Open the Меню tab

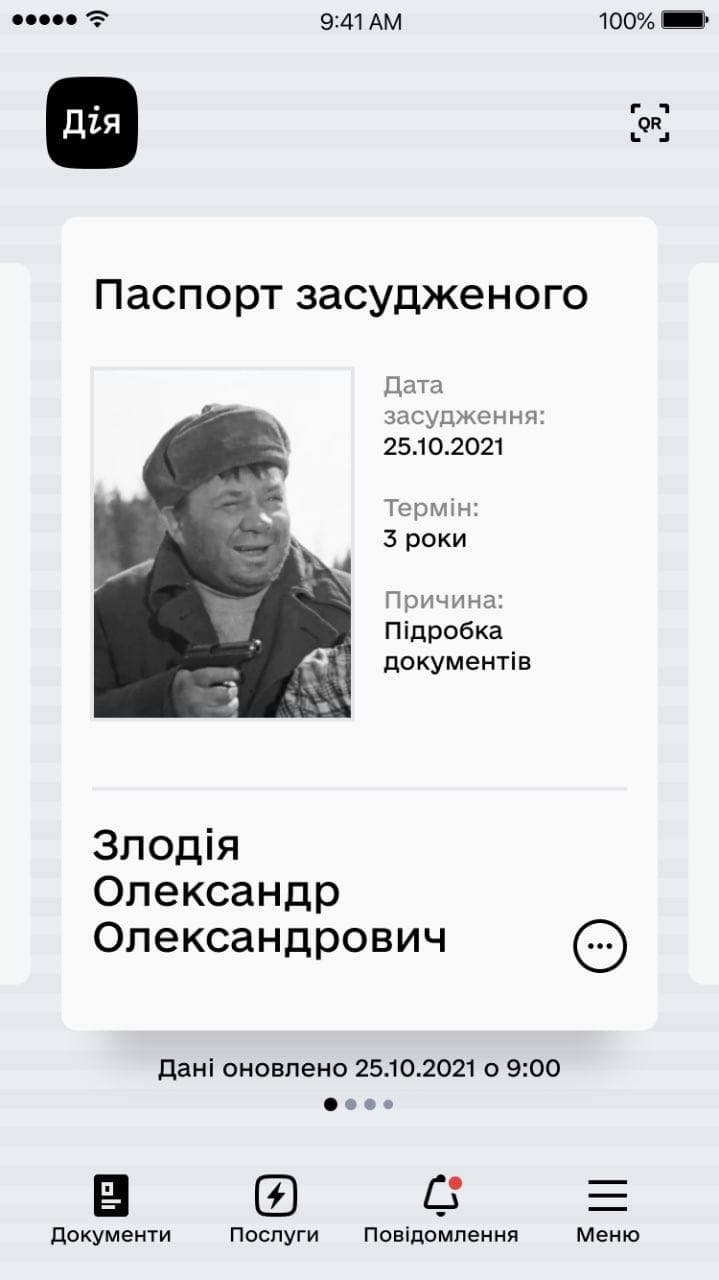607,1209
